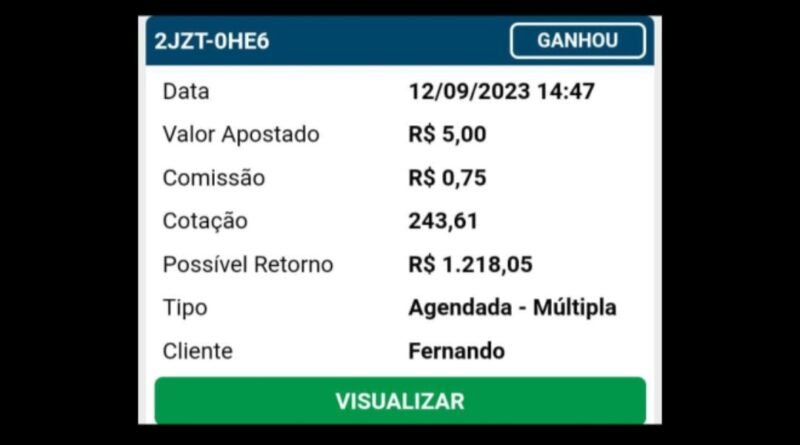Tap the green VISUALIZAR button
Image resolution: width=800 pixels, height=445 pixels.
pos(400,401)
